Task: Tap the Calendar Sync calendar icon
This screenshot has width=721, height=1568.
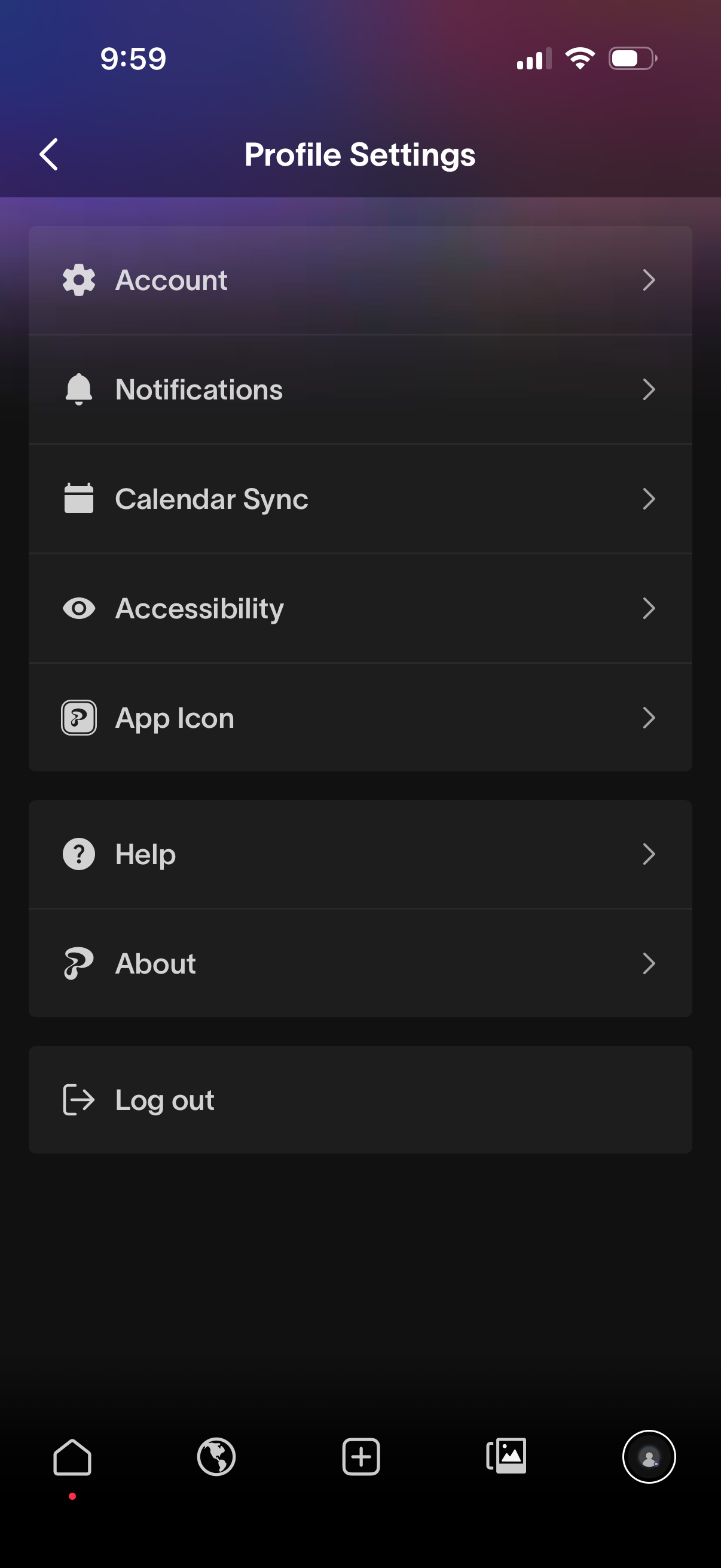Action: [78, 499]
